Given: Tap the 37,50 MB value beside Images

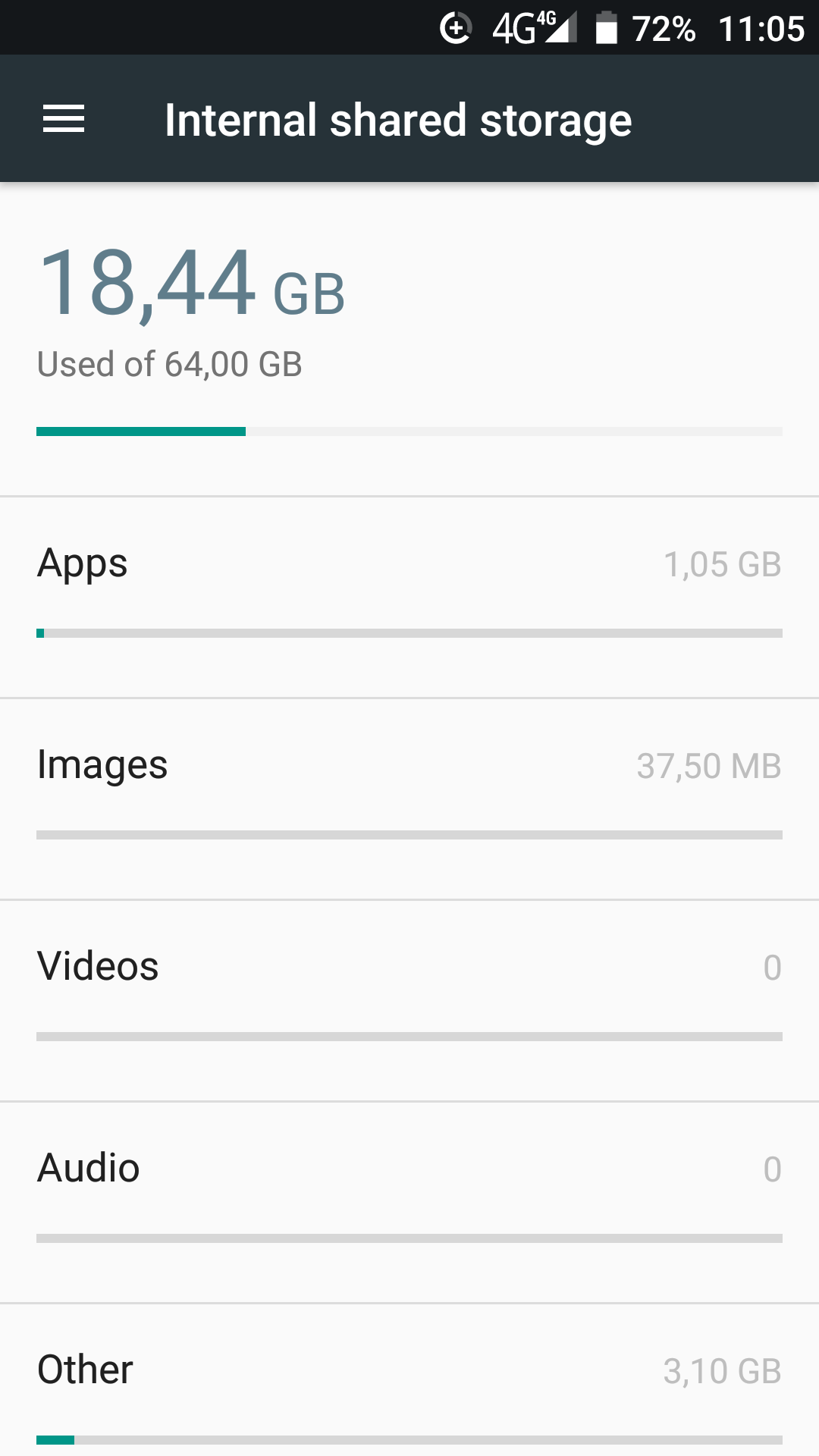Looking at the screenshot, I should coord(709,766).
